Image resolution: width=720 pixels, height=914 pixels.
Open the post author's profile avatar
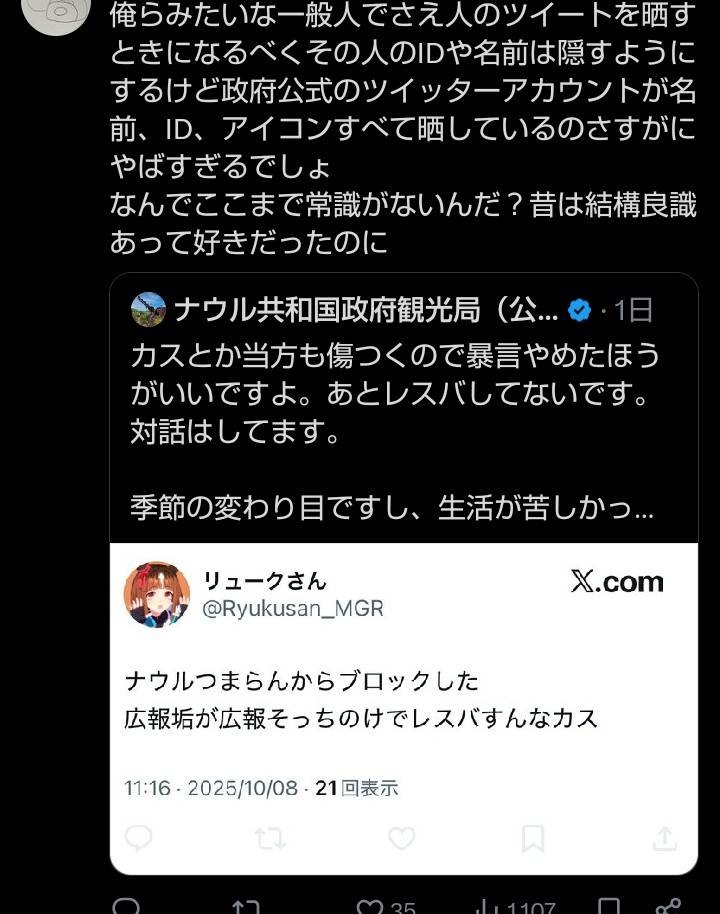pyautogui.click(x=56, y=14)
